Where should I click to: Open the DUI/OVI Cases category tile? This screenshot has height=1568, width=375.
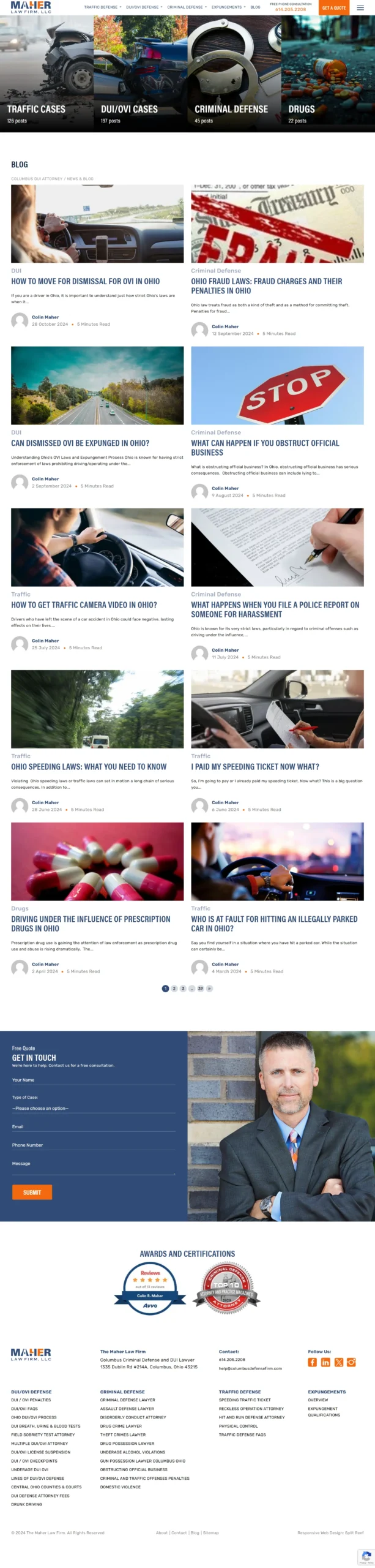click(x=140, y=73)
